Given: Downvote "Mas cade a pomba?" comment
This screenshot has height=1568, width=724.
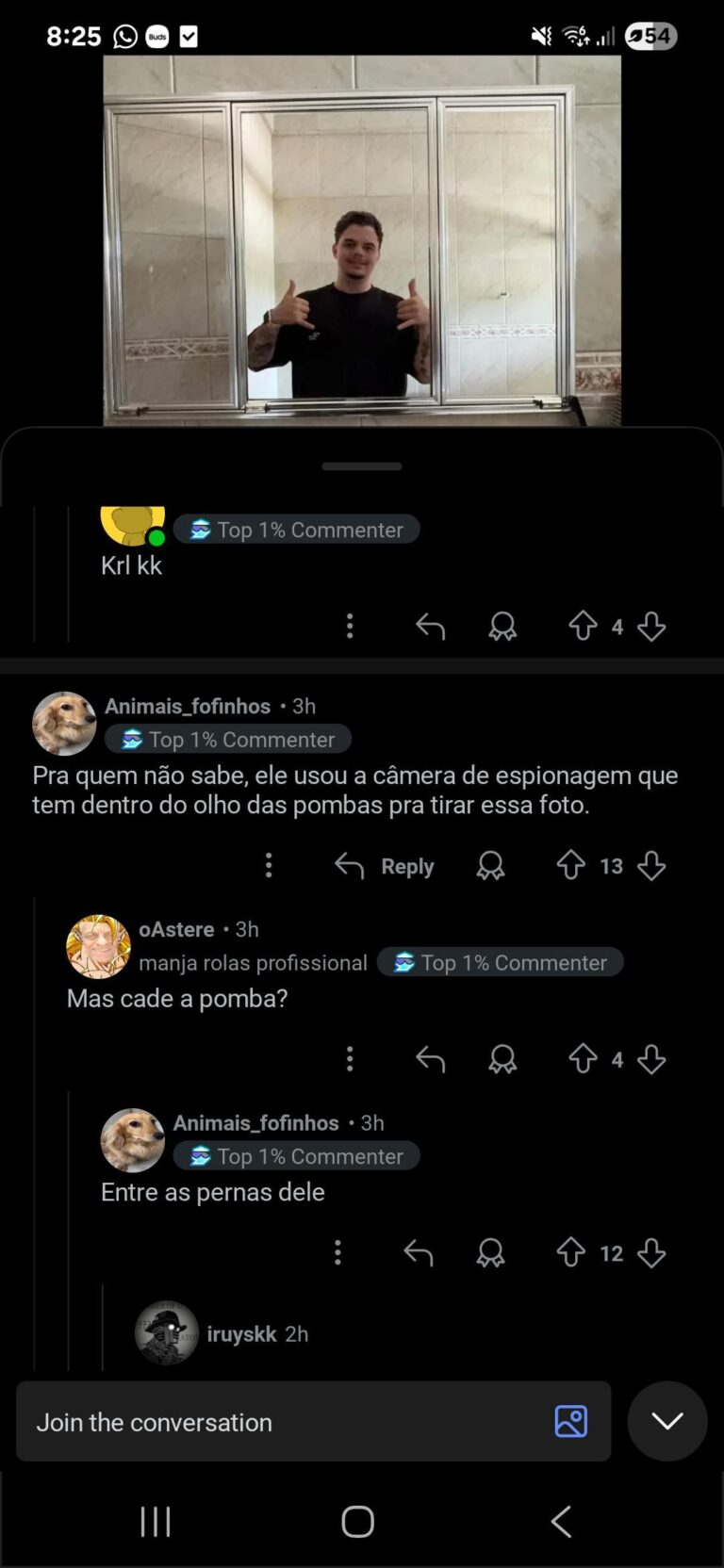Looking at the screenshot, I should click(651, 1059).
